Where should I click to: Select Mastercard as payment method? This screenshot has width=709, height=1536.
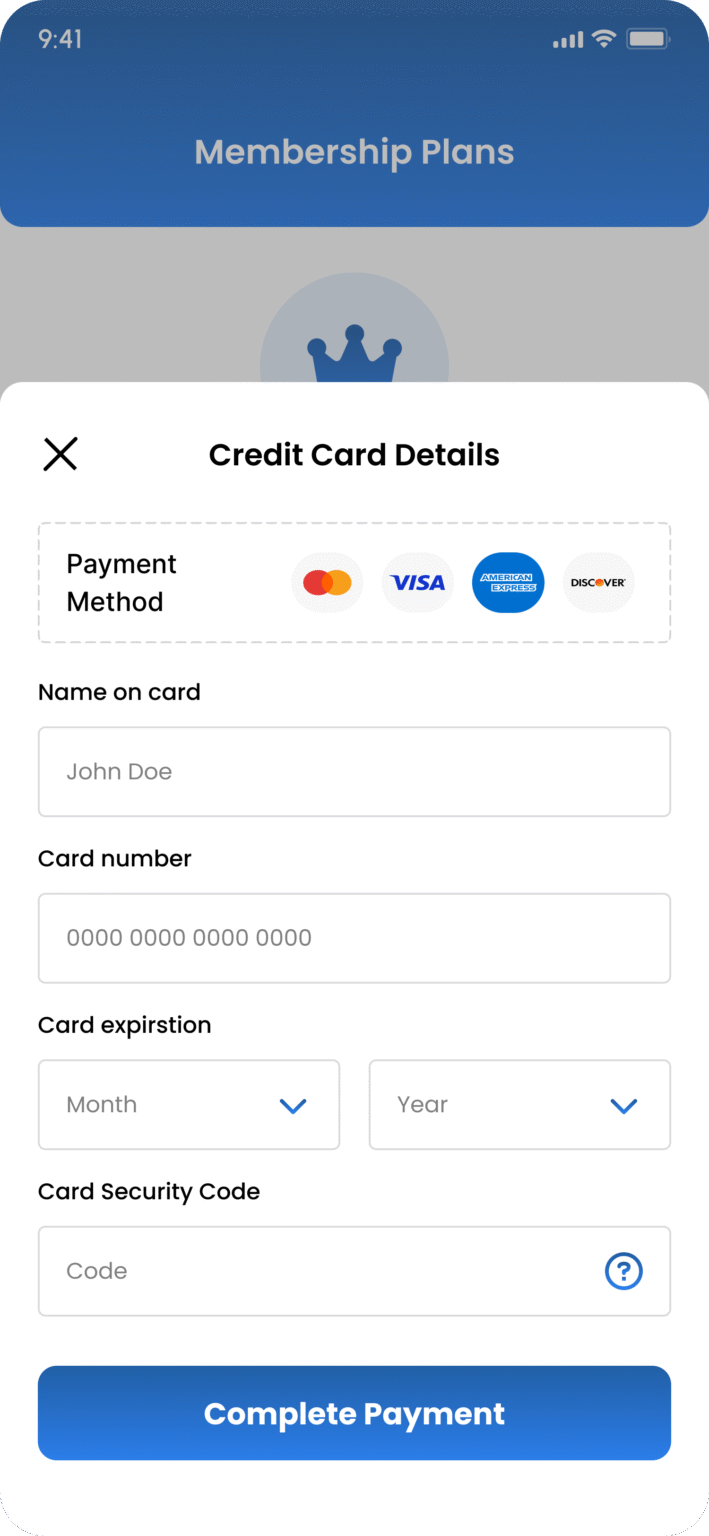327,582
